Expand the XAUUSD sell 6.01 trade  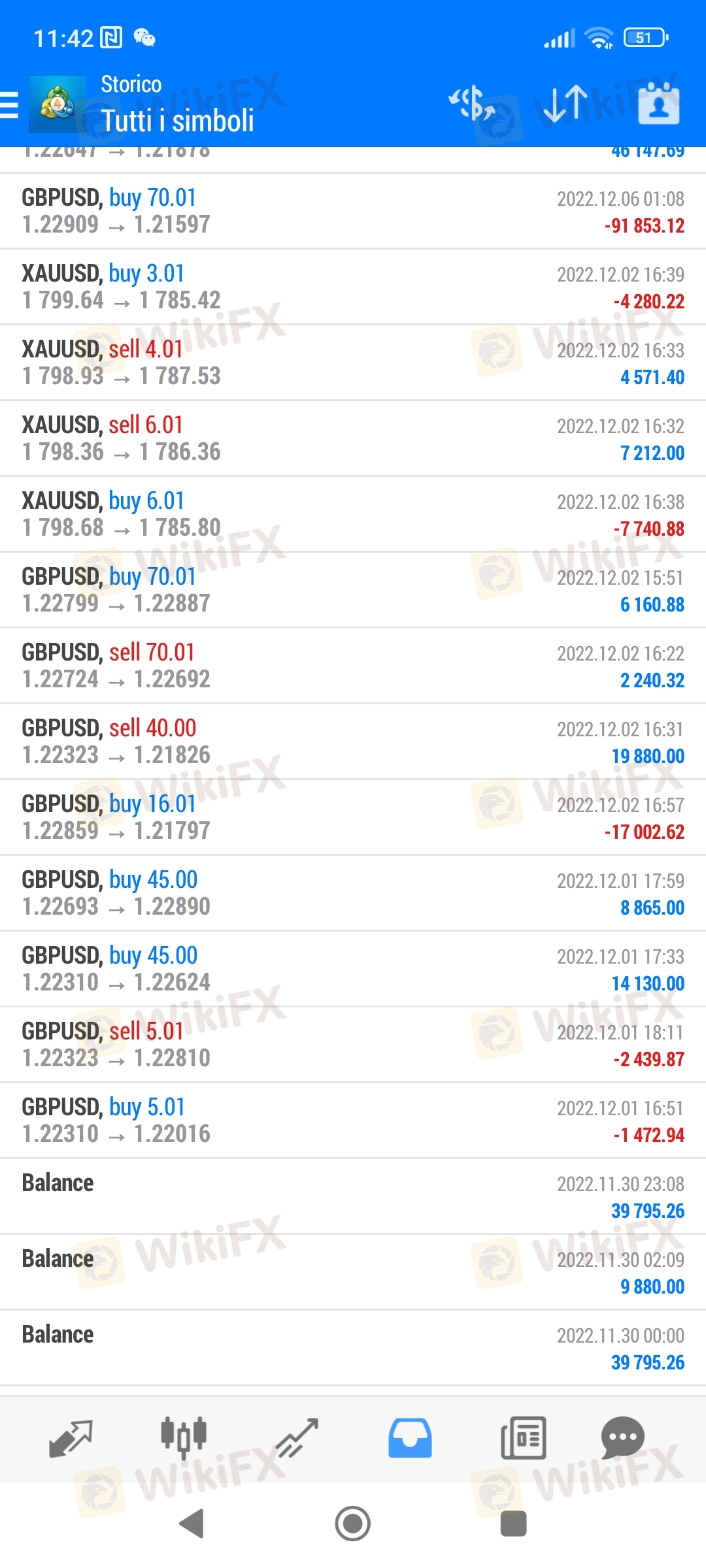[x=353, y=438]
